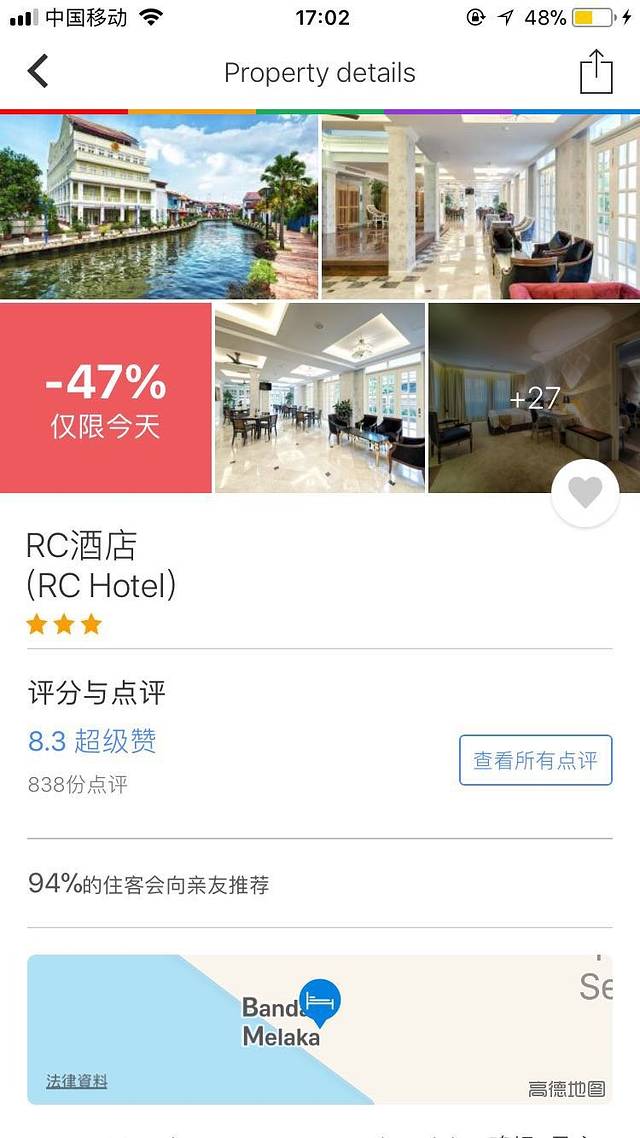Open the dining area photo

320,398
